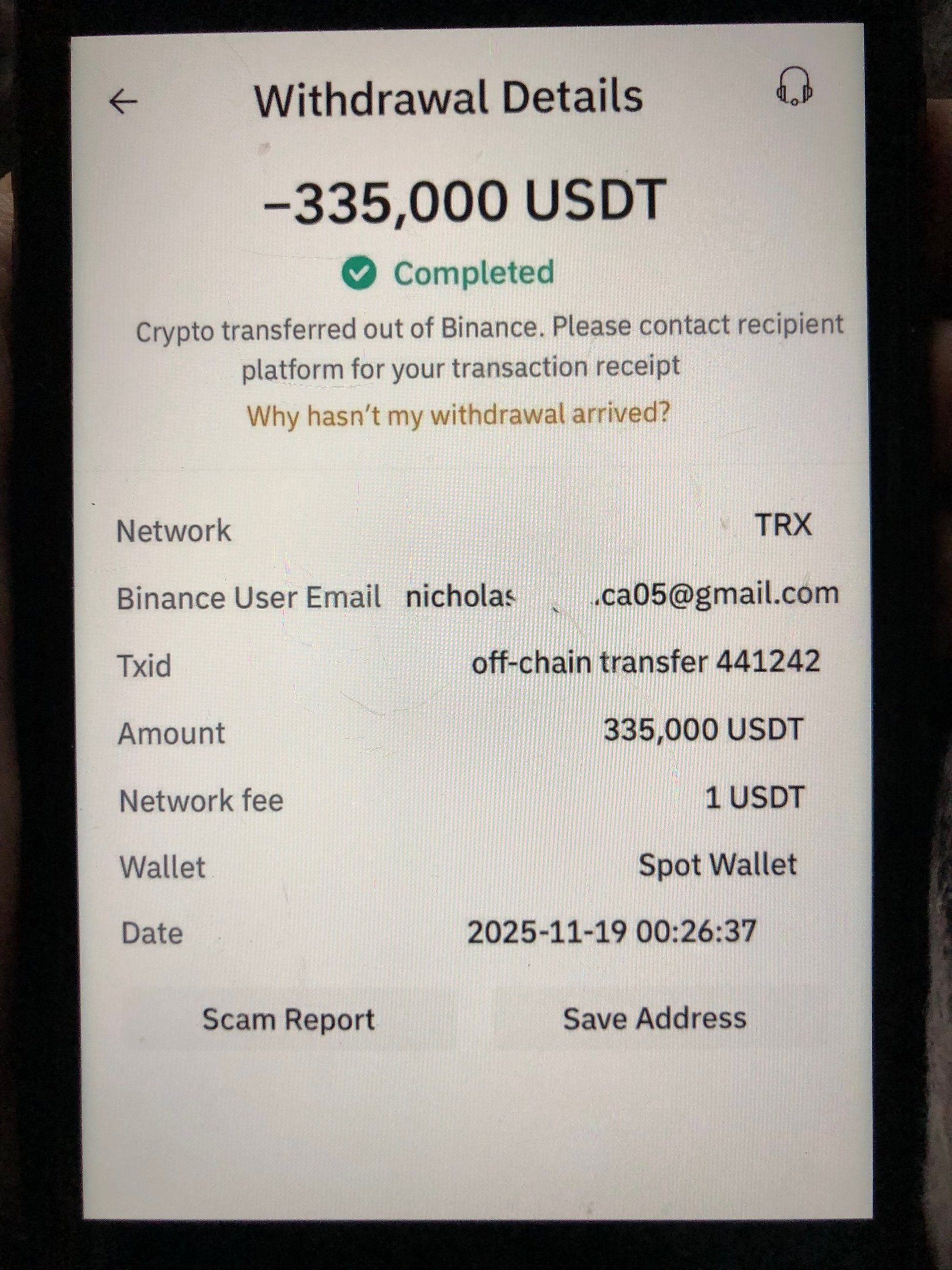Open 'Why hasn't my withdrawal arrived?' link
Viewport: 952px width, 1270px height.
coord(458,415)
